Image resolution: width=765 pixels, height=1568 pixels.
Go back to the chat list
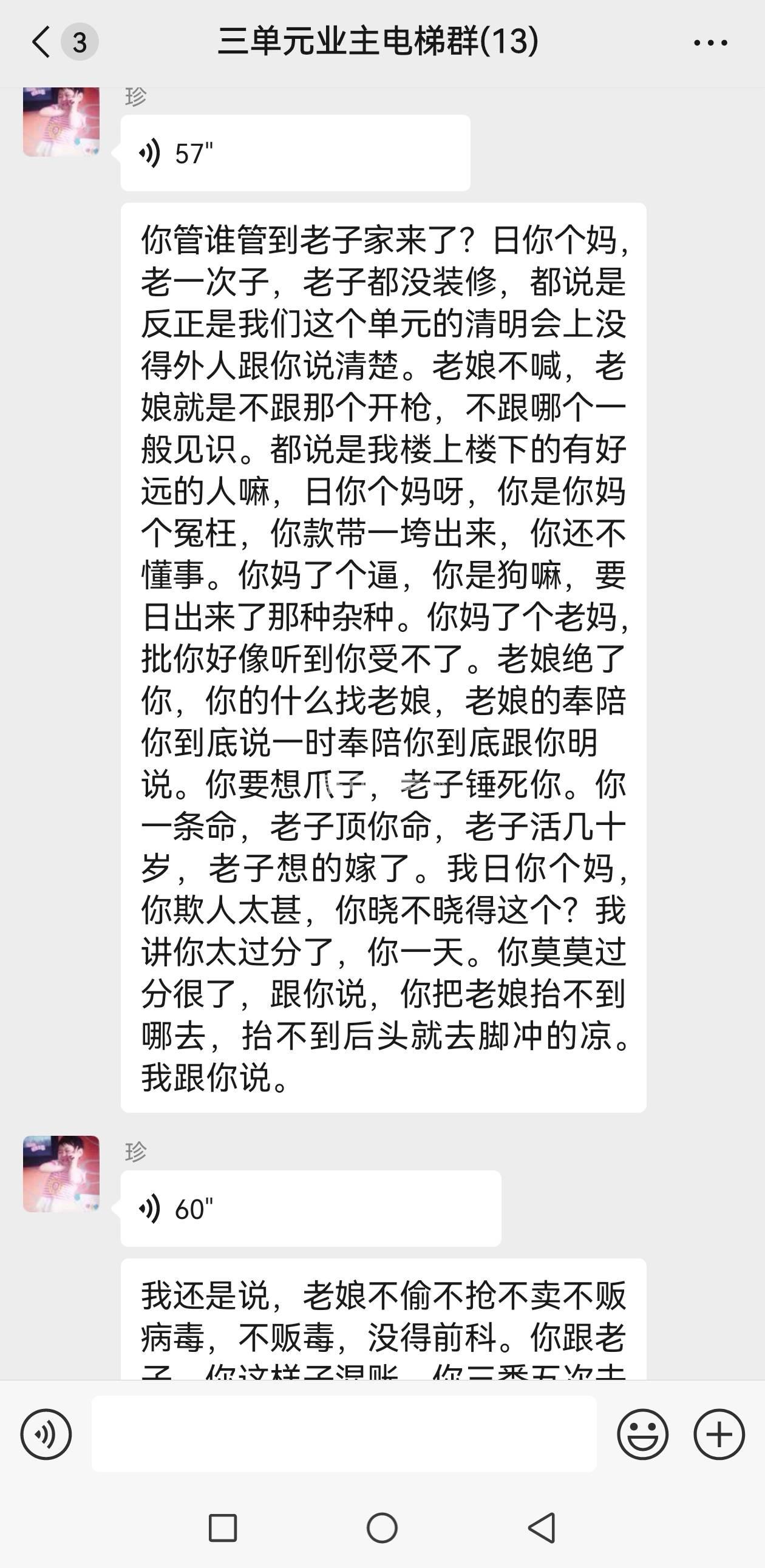(41, 42)
